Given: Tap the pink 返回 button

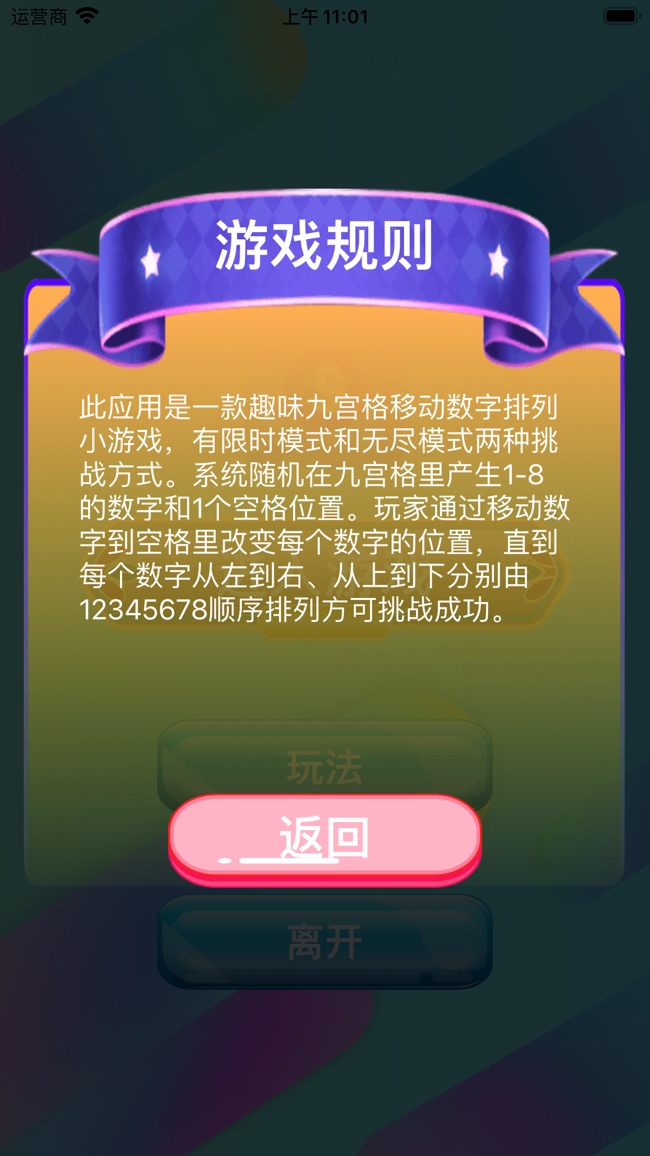Looking at the screenshot, I should coord(324,838).
